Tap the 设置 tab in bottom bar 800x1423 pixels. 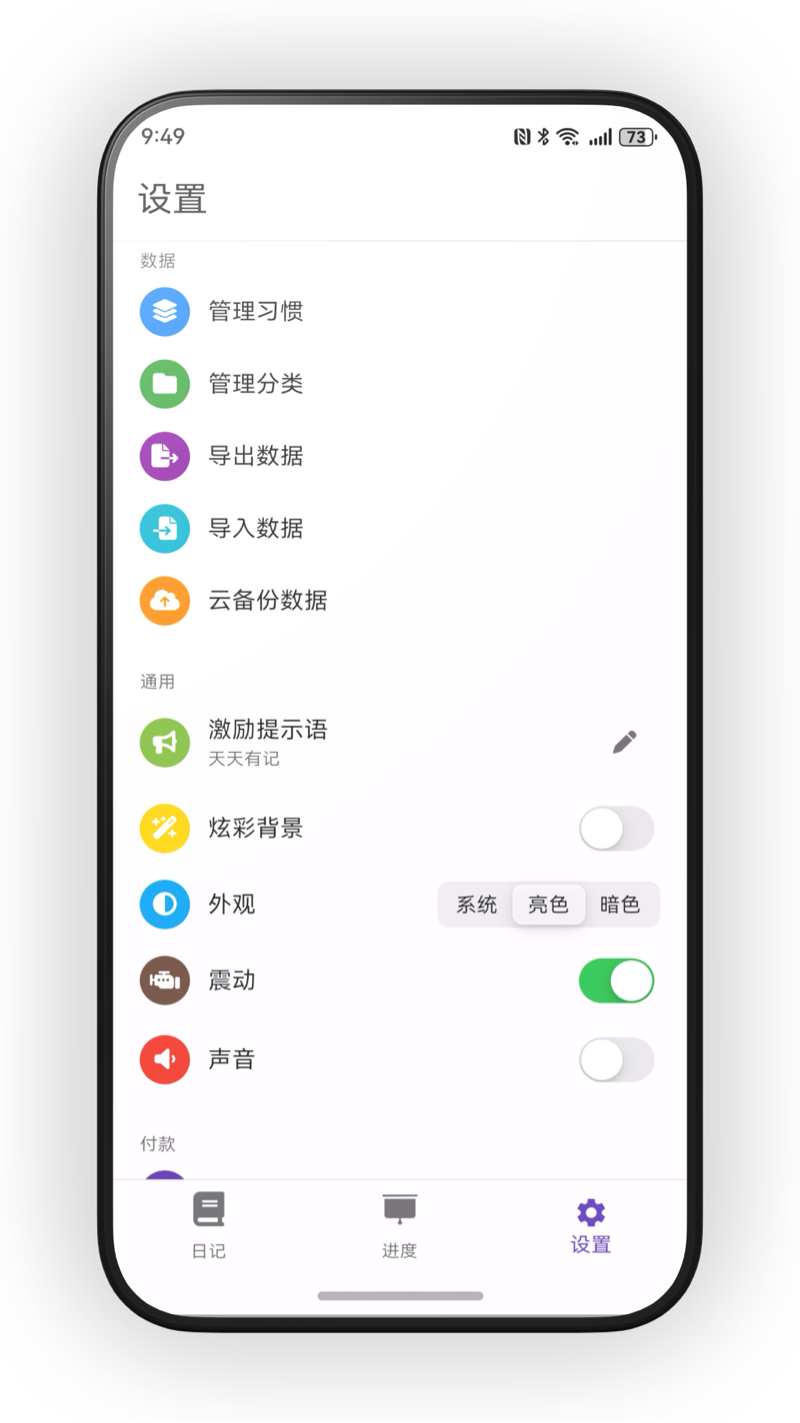click(x=590, y=1225)
